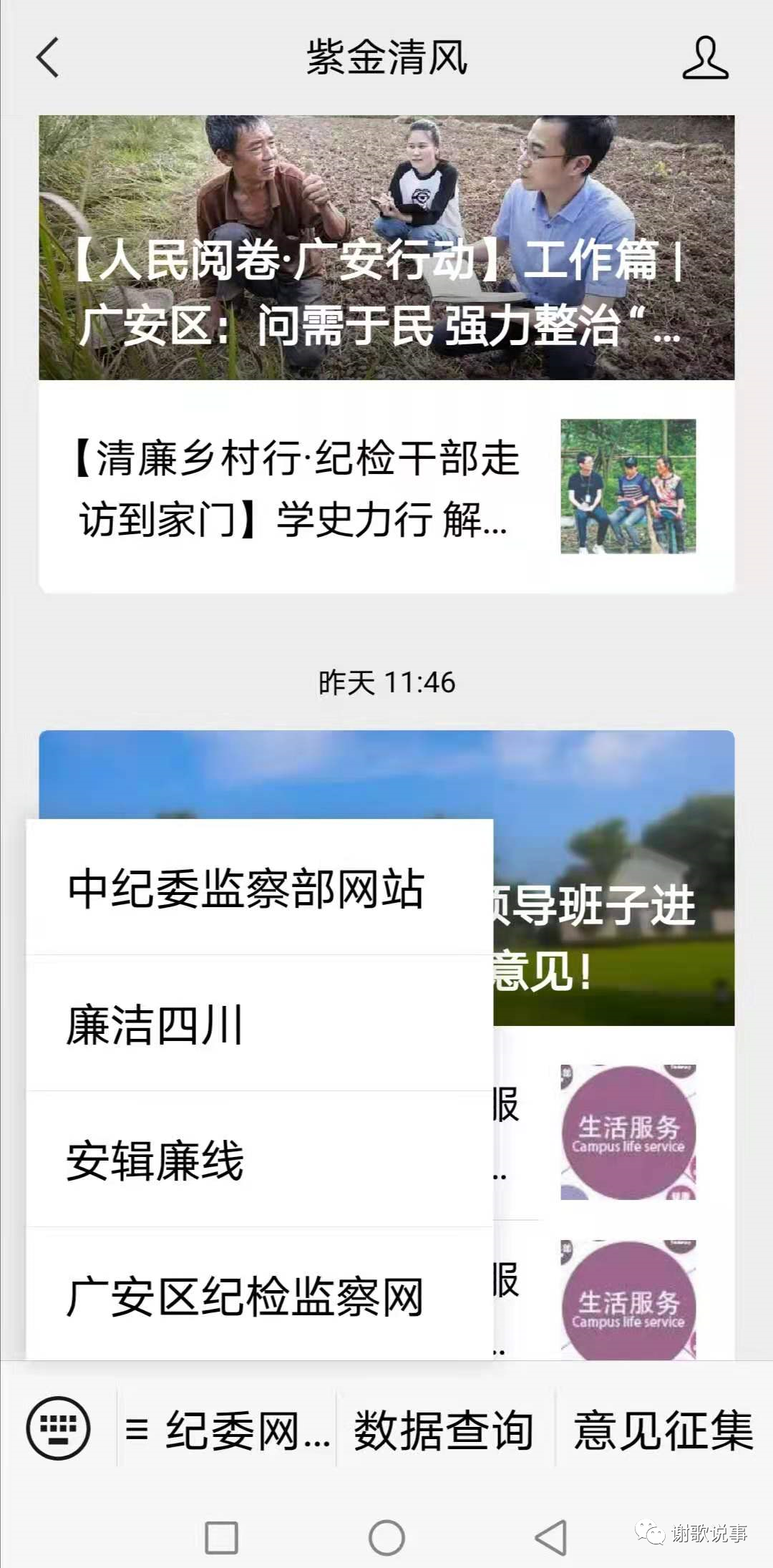Screen dimensions: 773x1568
Task: Tap the system home button
Action: click(x=386, y=1536)
